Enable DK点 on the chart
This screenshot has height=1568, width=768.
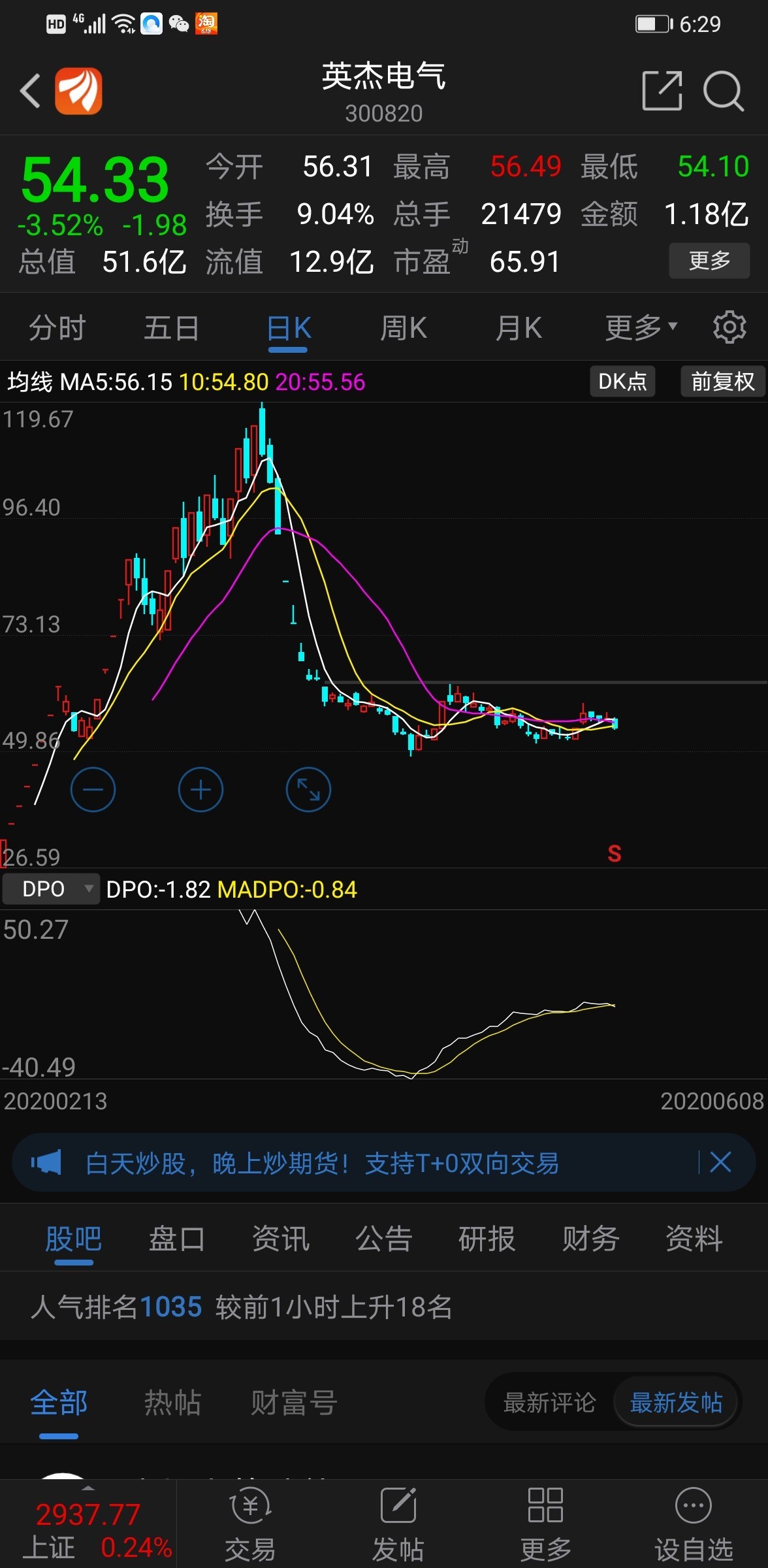pyautogui.click(x=622, y=381)
